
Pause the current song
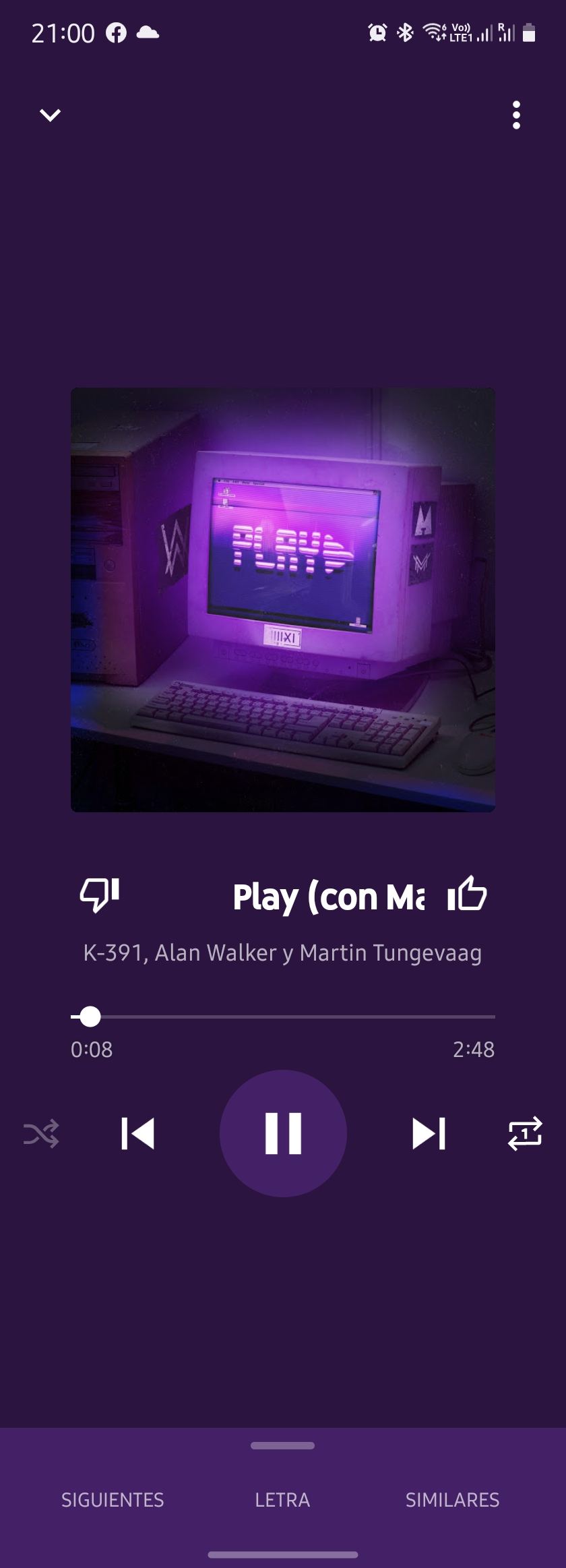[283, 1134]
